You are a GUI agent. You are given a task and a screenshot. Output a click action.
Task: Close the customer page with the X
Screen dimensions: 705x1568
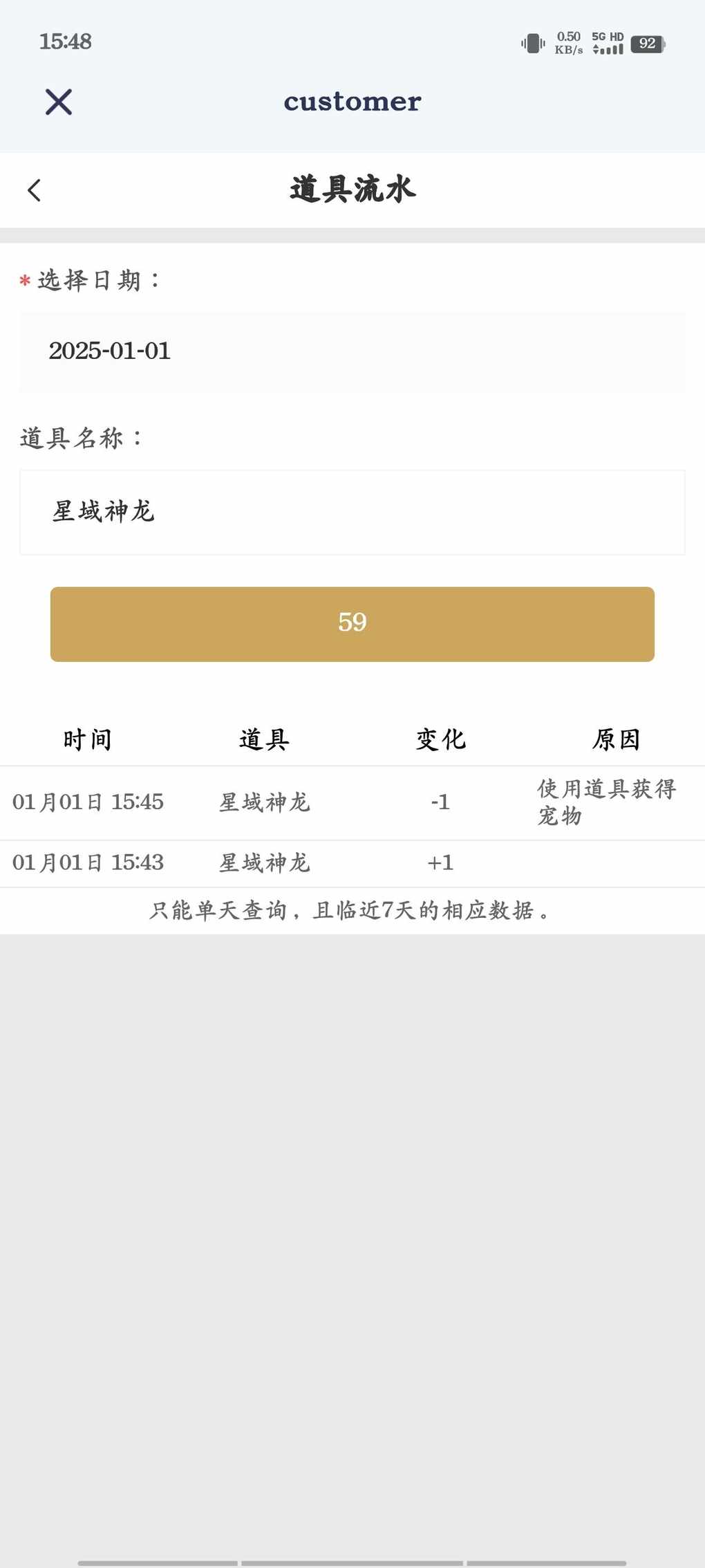(x=59, y=102)
